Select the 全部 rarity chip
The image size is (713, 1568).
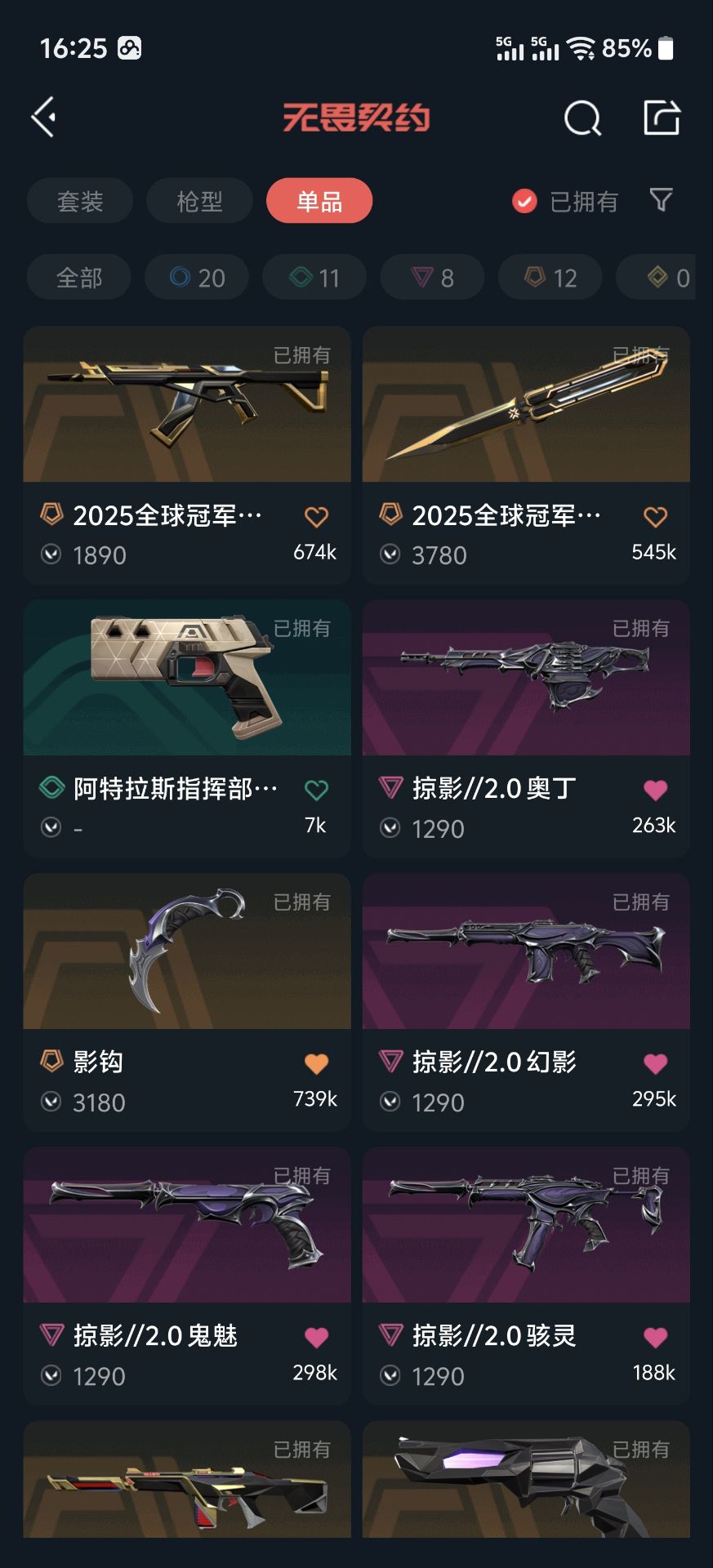(79, 278)
